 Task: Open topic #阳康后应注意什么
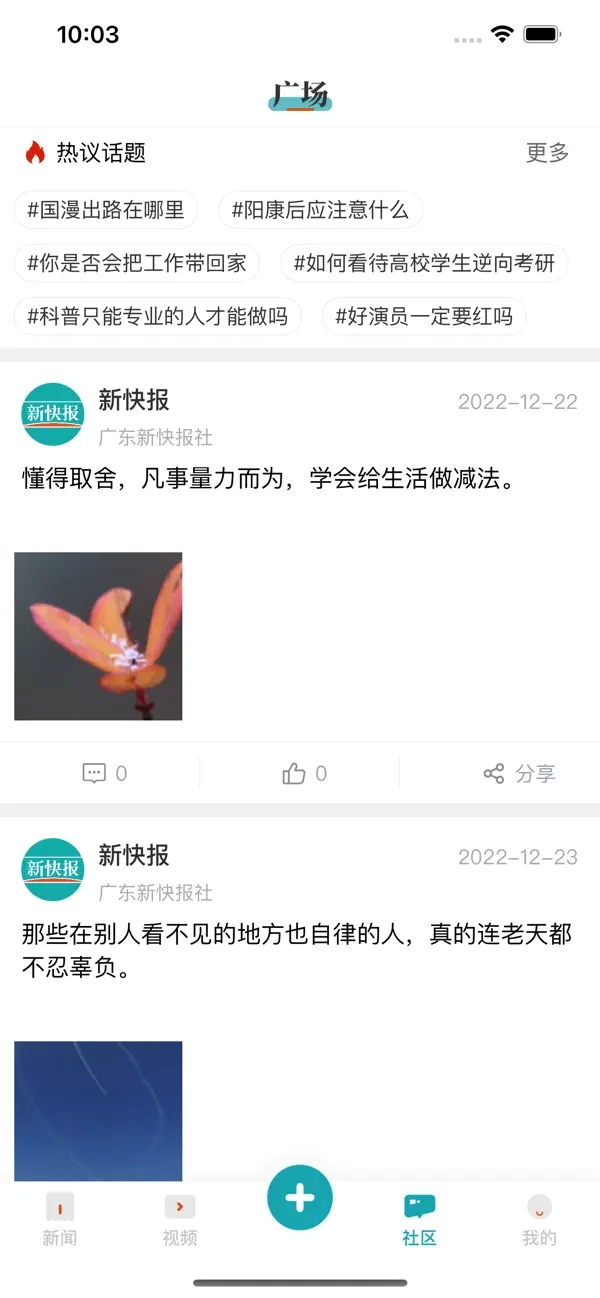[x=320, y=210]
